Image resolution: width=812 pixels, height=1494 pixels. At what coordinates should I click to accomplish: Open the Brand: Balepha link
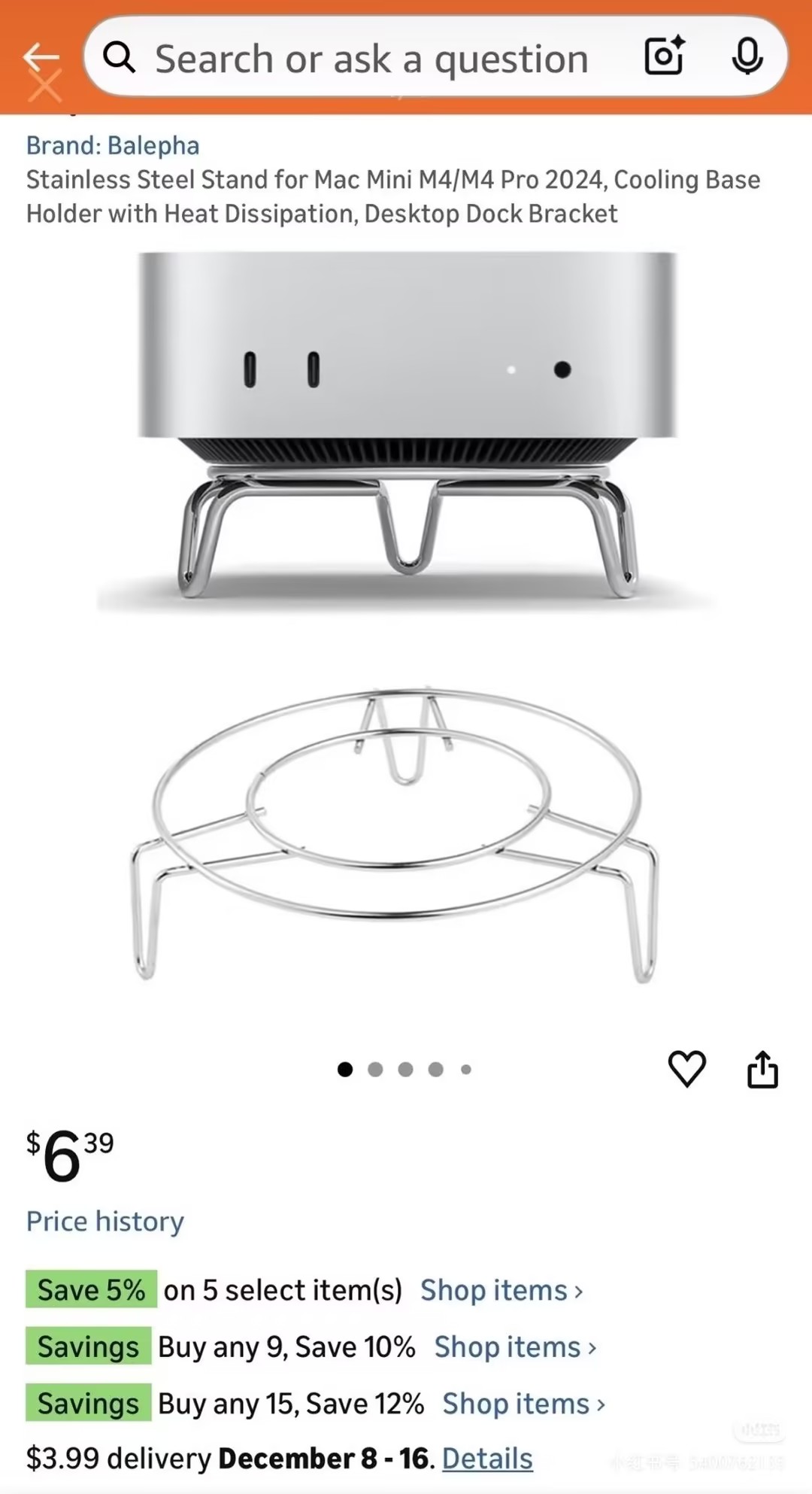113,145
